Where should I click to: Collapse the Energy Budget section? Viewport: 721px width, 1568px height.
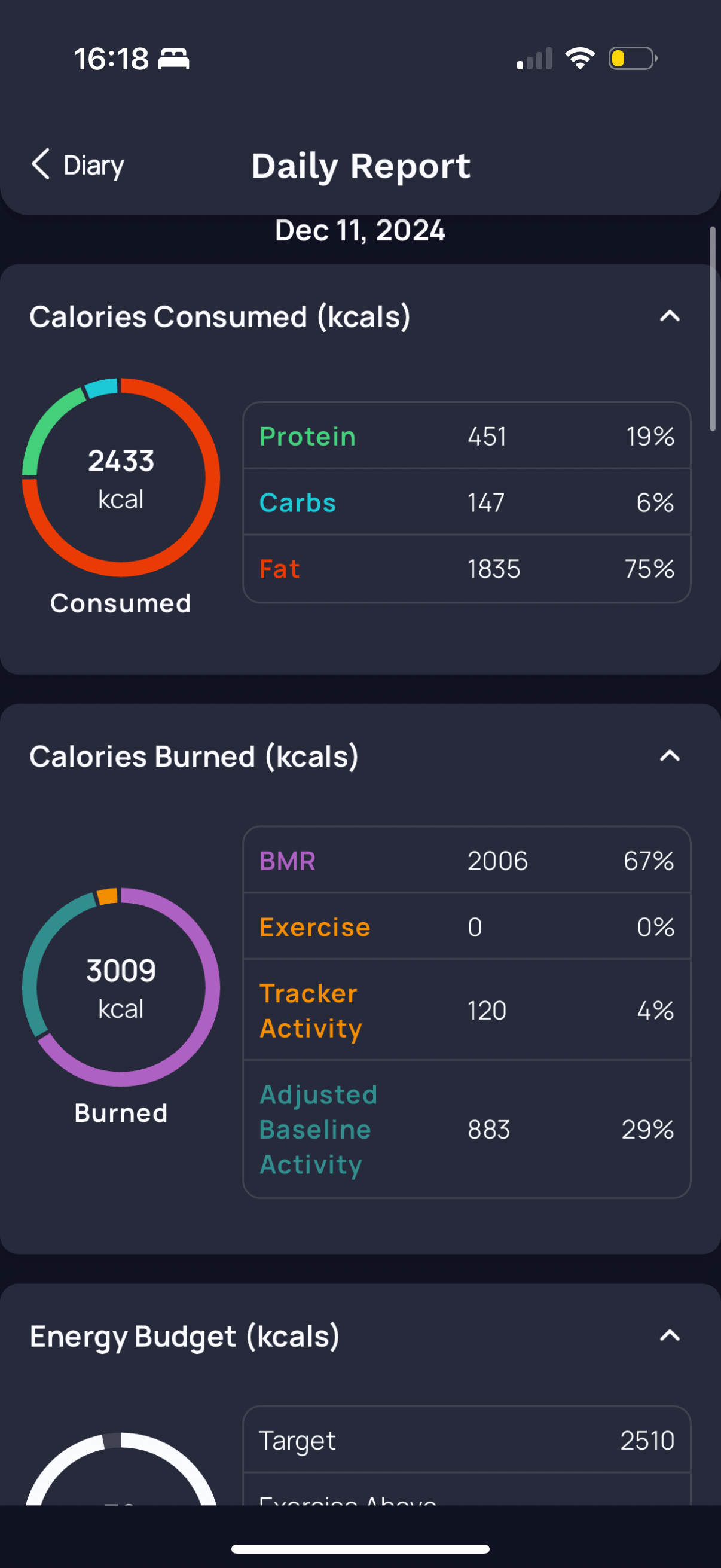tap(669, 1335)
